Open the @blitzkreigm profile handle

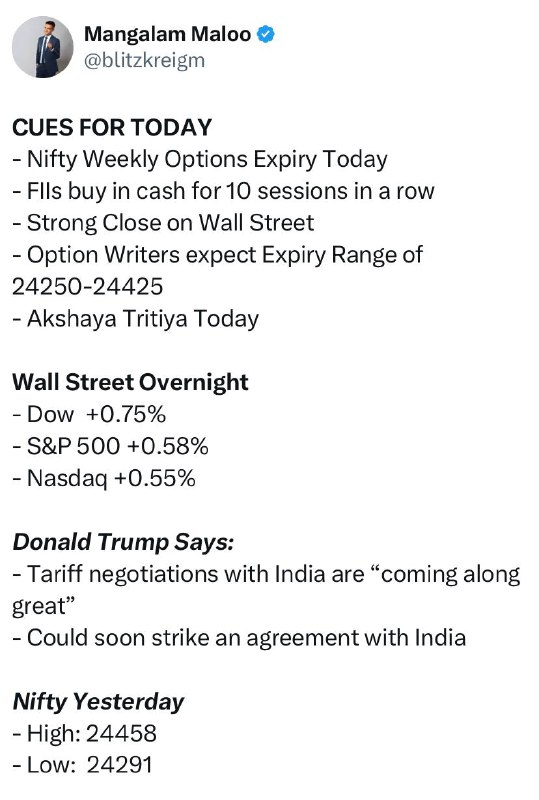coord(144,60)
